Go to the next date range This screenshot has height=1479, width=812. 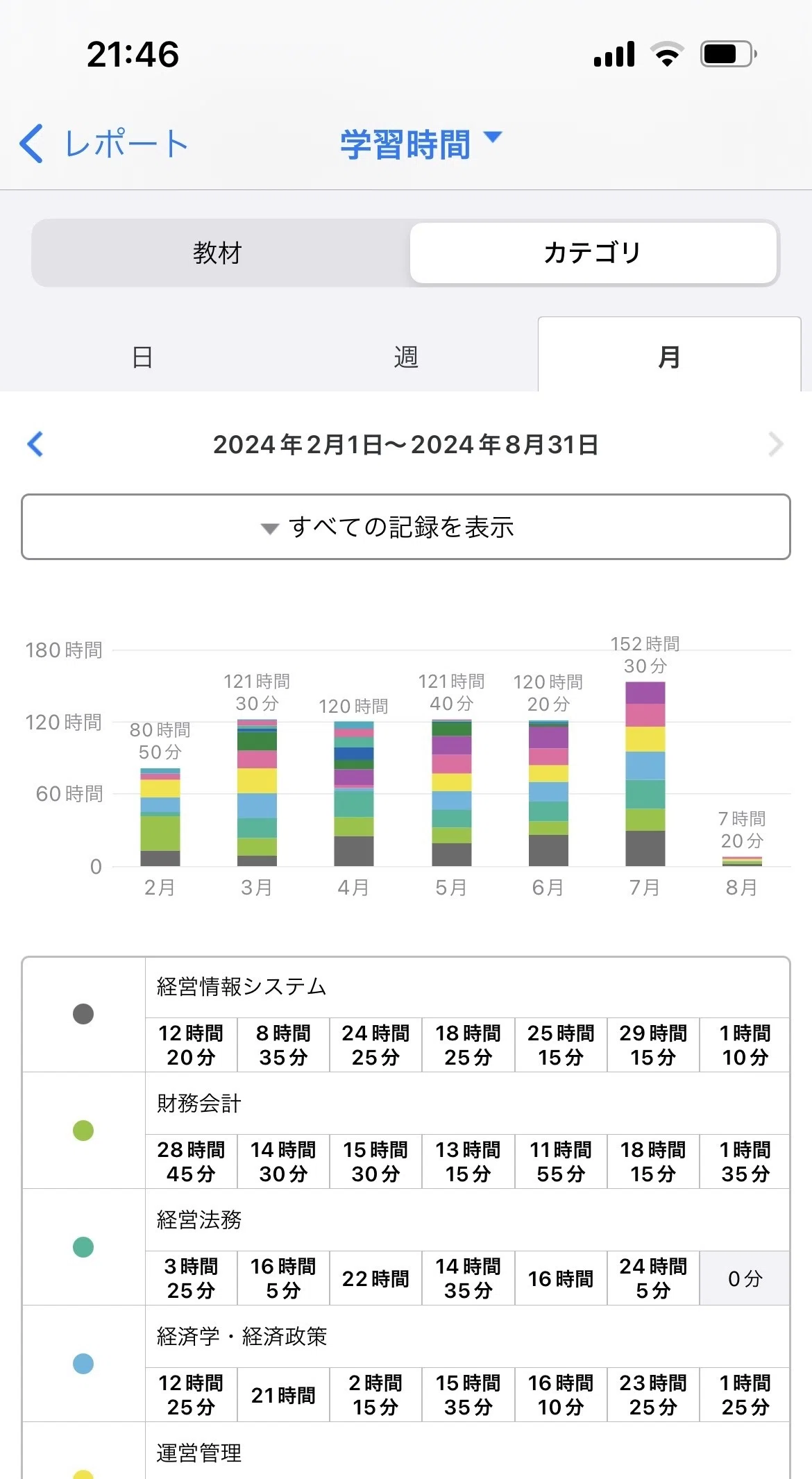point(776,444)
